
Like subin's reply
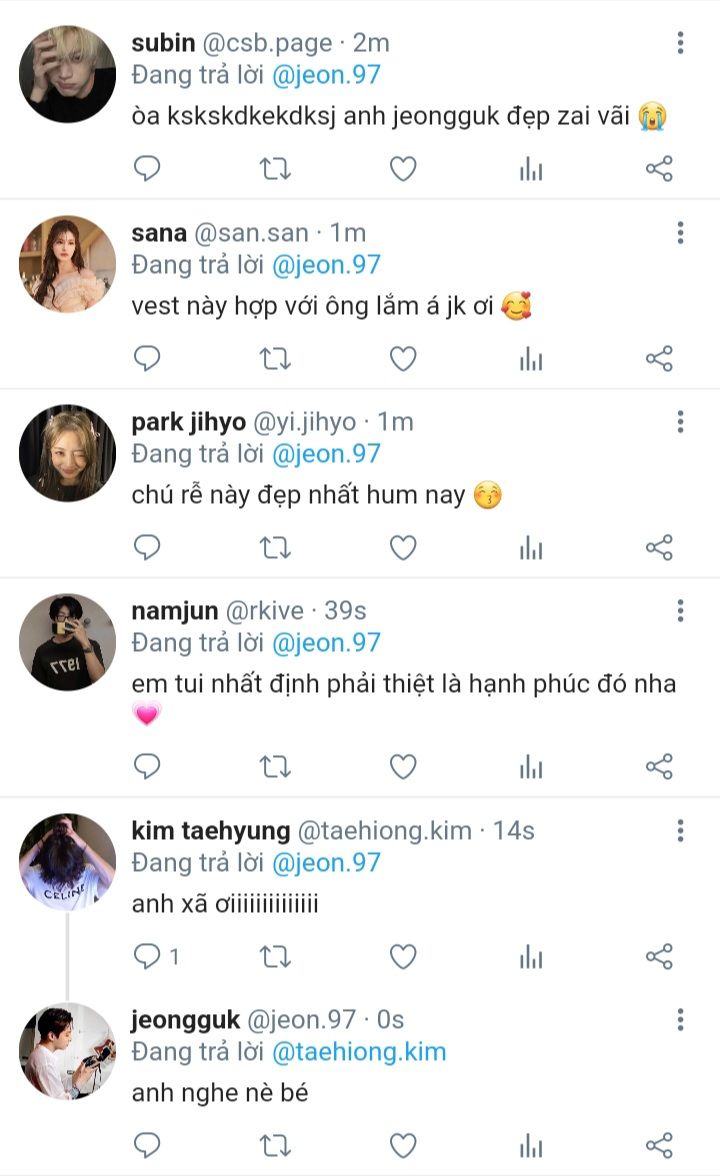coord(403,169)
